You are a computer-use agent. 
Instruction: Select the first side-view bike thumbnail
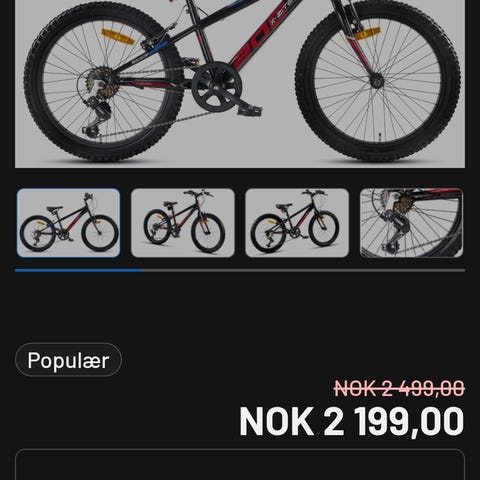coord(69,223)
